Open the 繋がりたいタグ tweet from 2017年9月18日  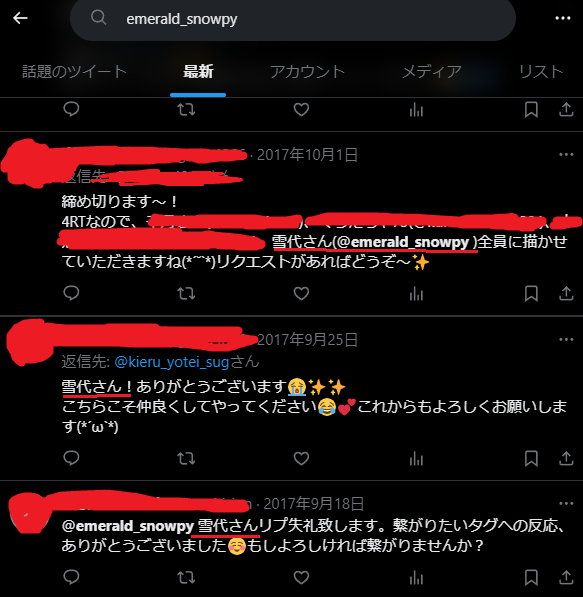pyautogui.click(x=314, y=536)
